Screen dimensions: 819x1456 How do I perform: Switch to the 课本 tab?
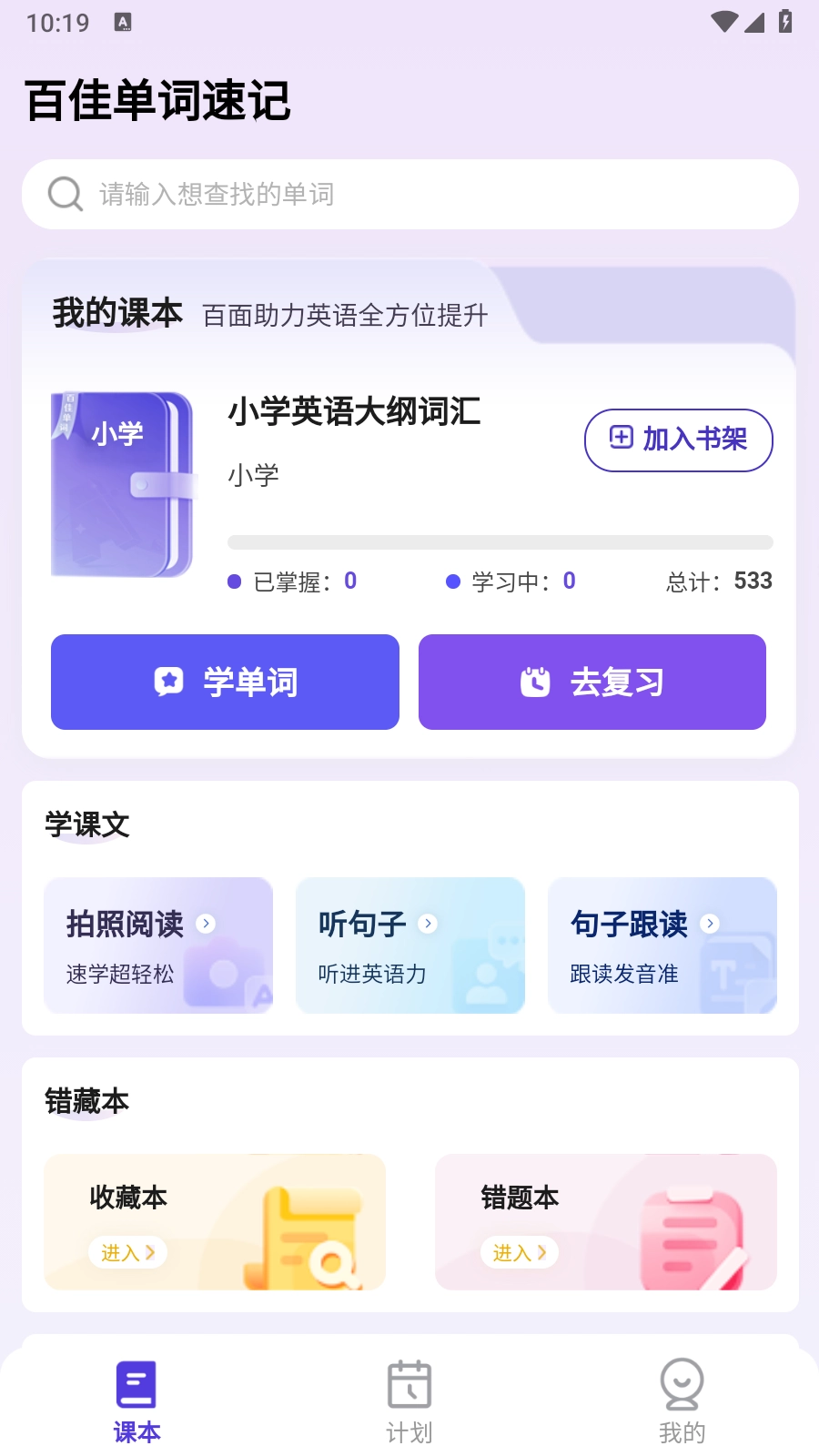click(136, 1402)
